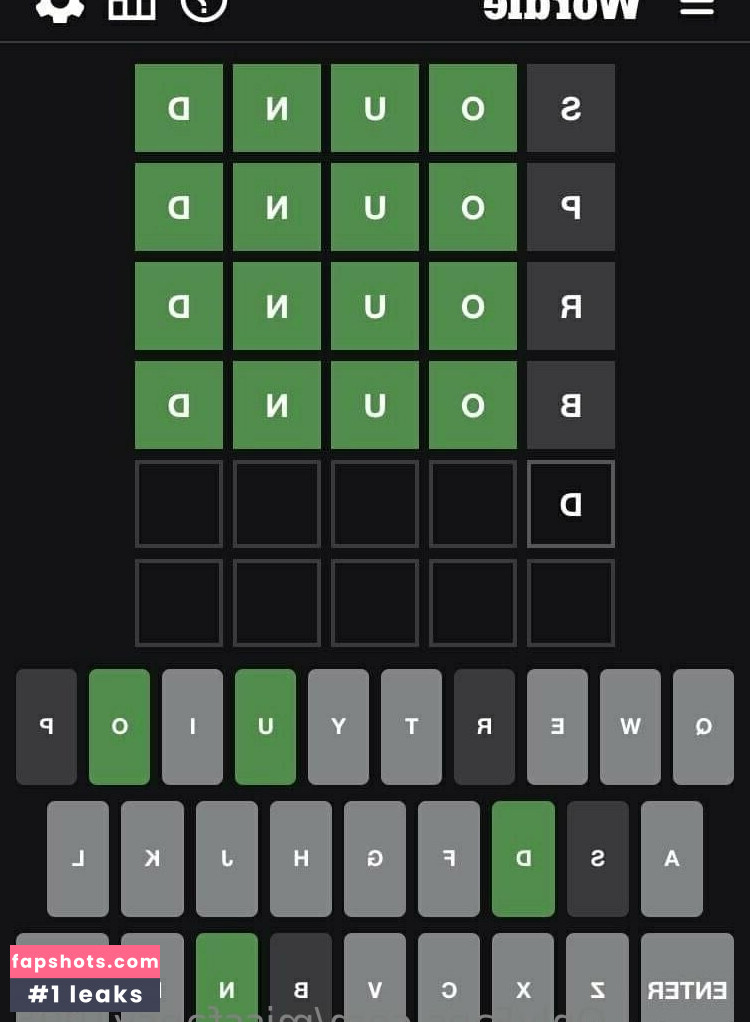This screenshot has height=1022, width=750.
Task: Open the hamburger menu
Action: tap(697, 8)
